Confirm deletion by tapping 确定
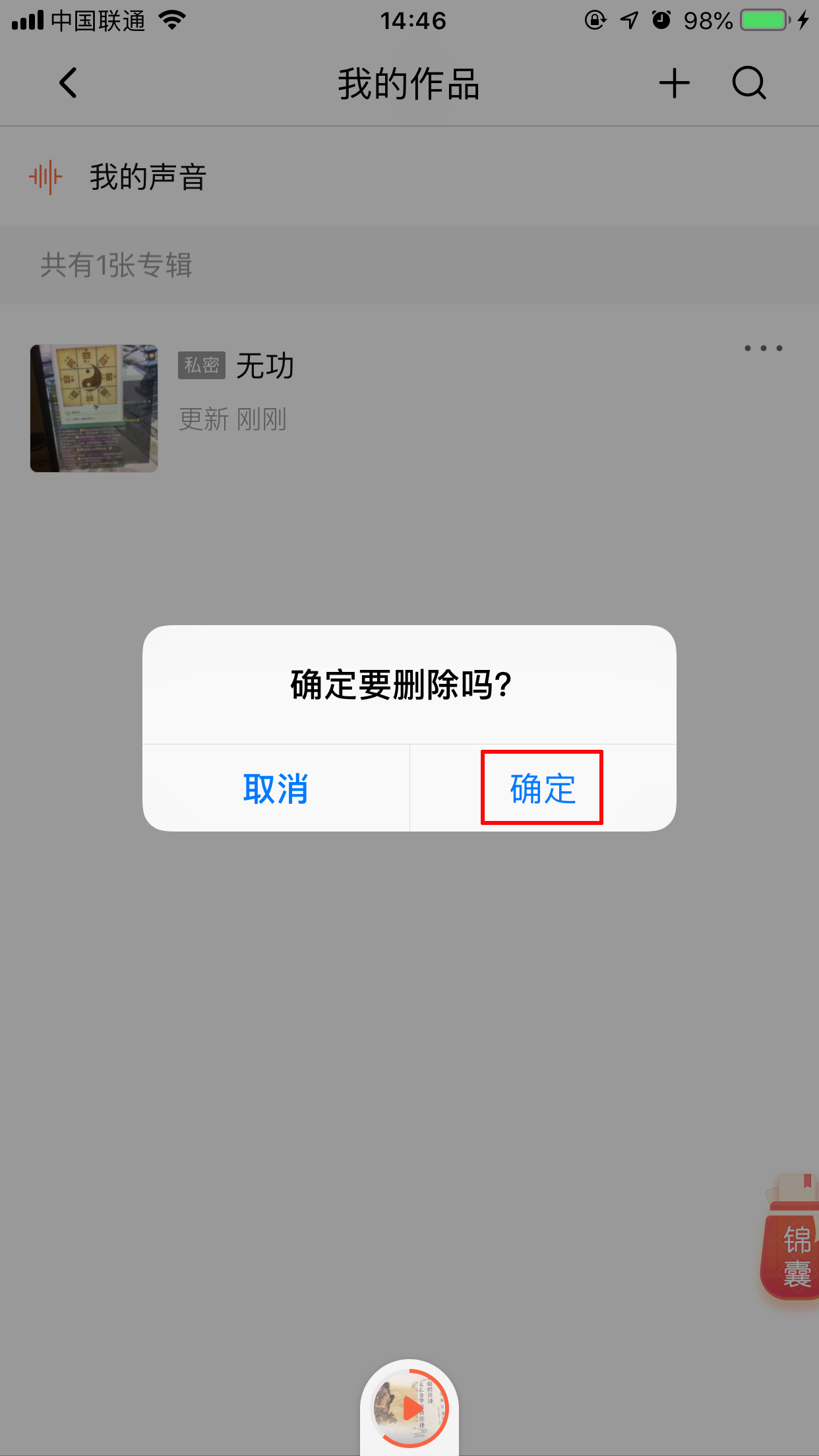The width and height of the screenshot is (819, 1456). pyautogui.click(x=541, y=789)
